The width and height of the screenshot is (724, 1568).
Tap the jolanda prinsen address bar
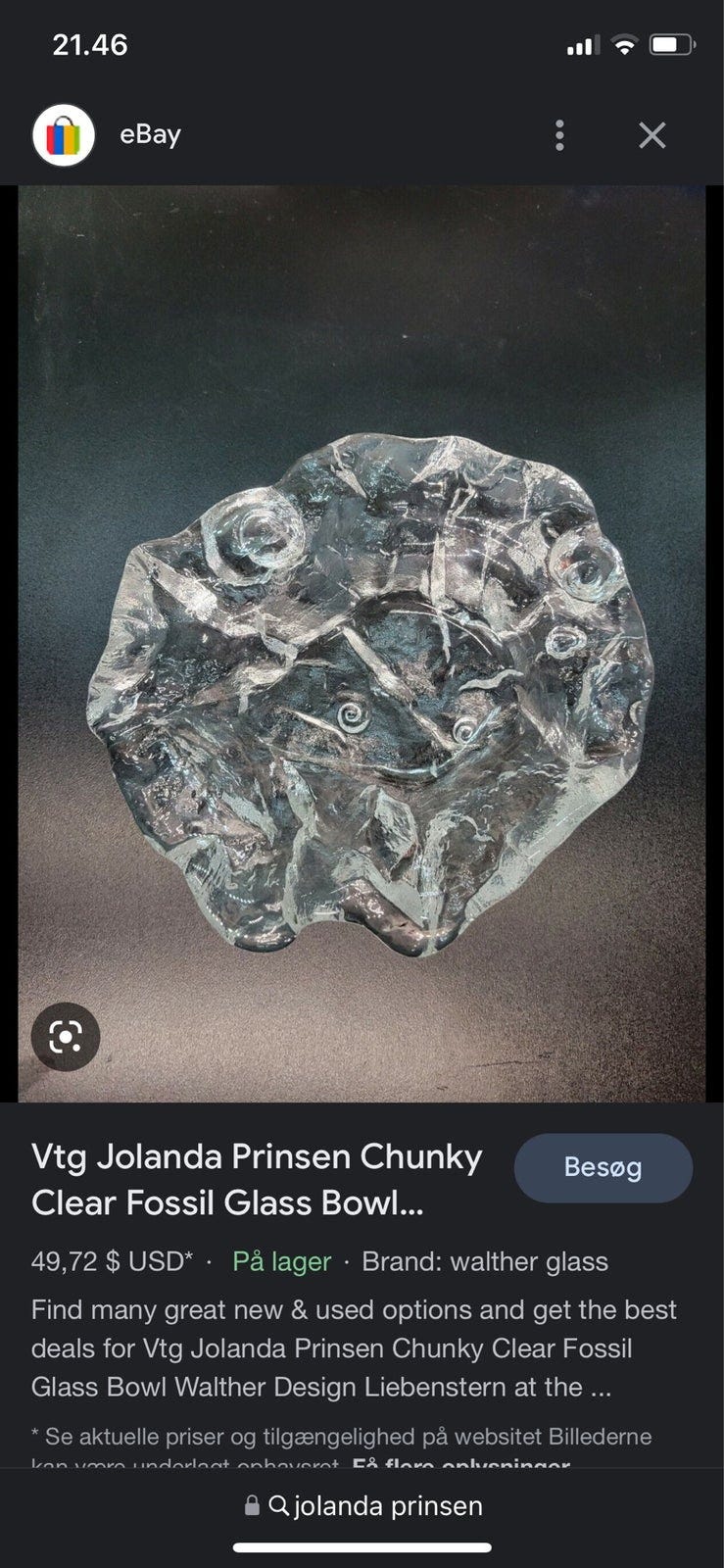pyautogui.click(x=362, y=1505)
